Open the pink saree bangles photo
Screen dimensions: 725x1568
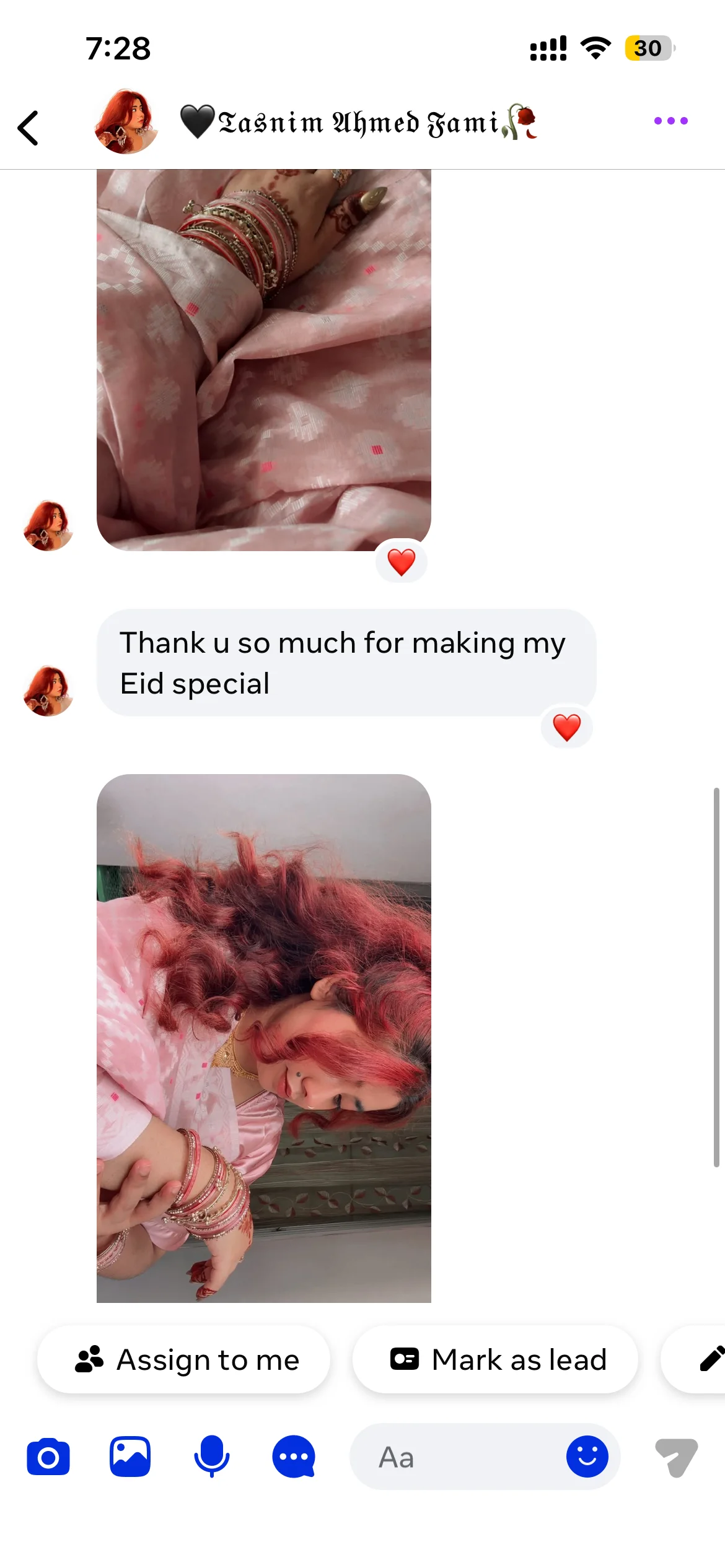tap(264, 360)
